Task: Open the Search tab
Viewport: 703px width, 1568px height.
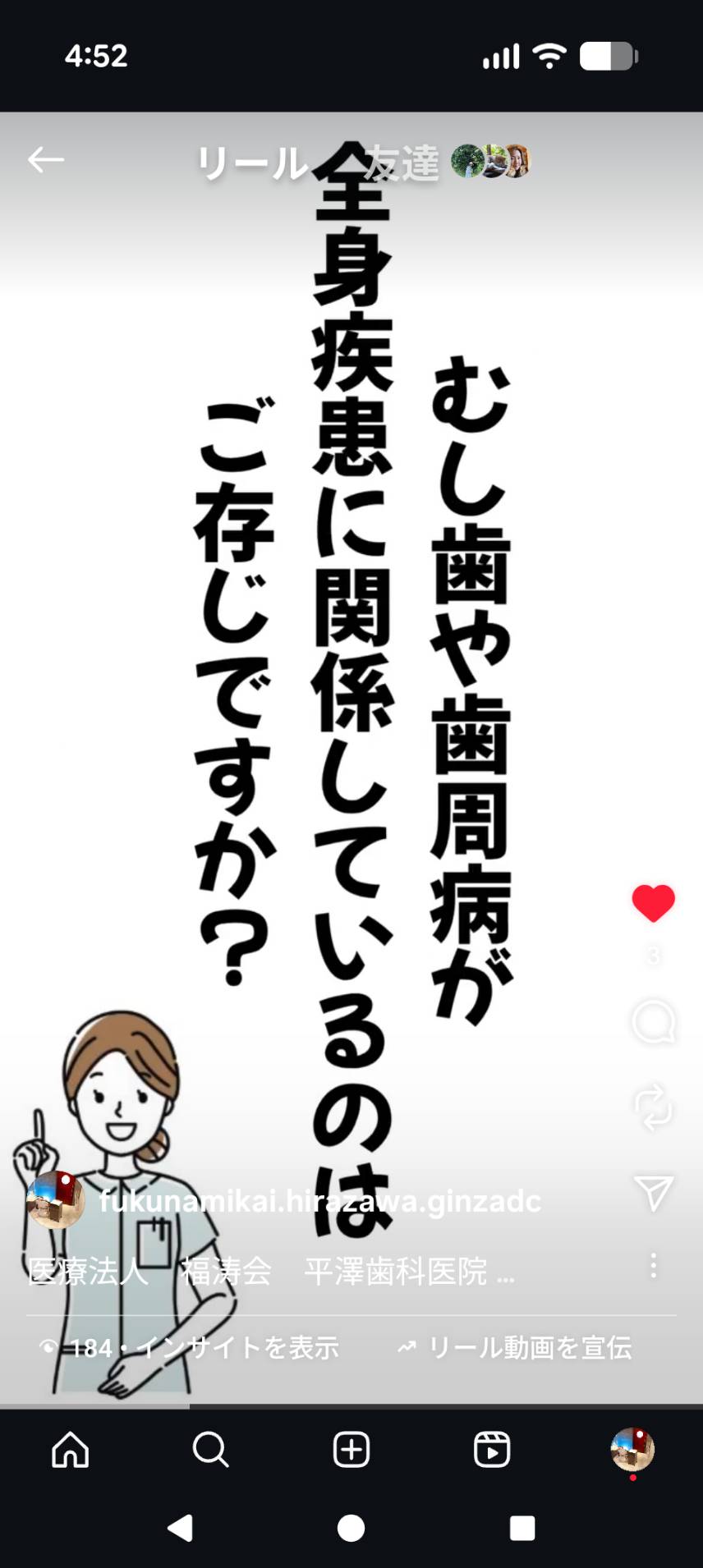Action: click(x=210, y=1450)
